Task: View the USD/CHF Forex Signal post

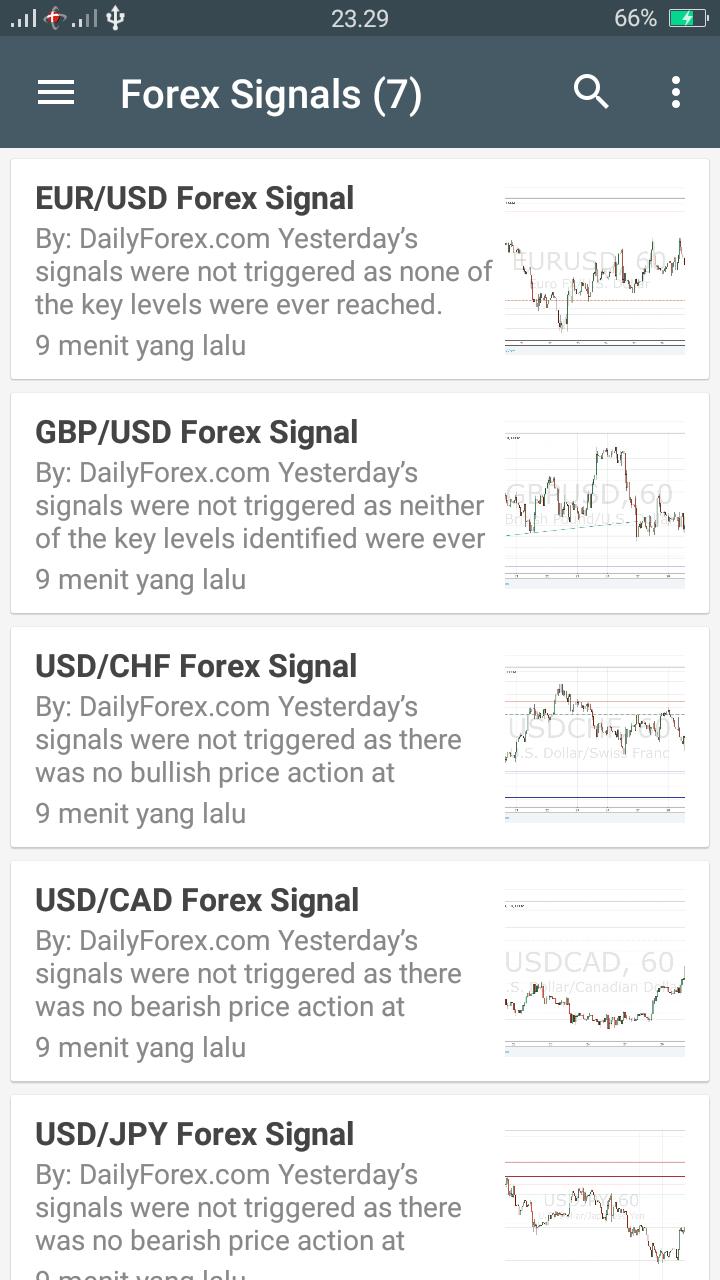Action: click(360, 737)
